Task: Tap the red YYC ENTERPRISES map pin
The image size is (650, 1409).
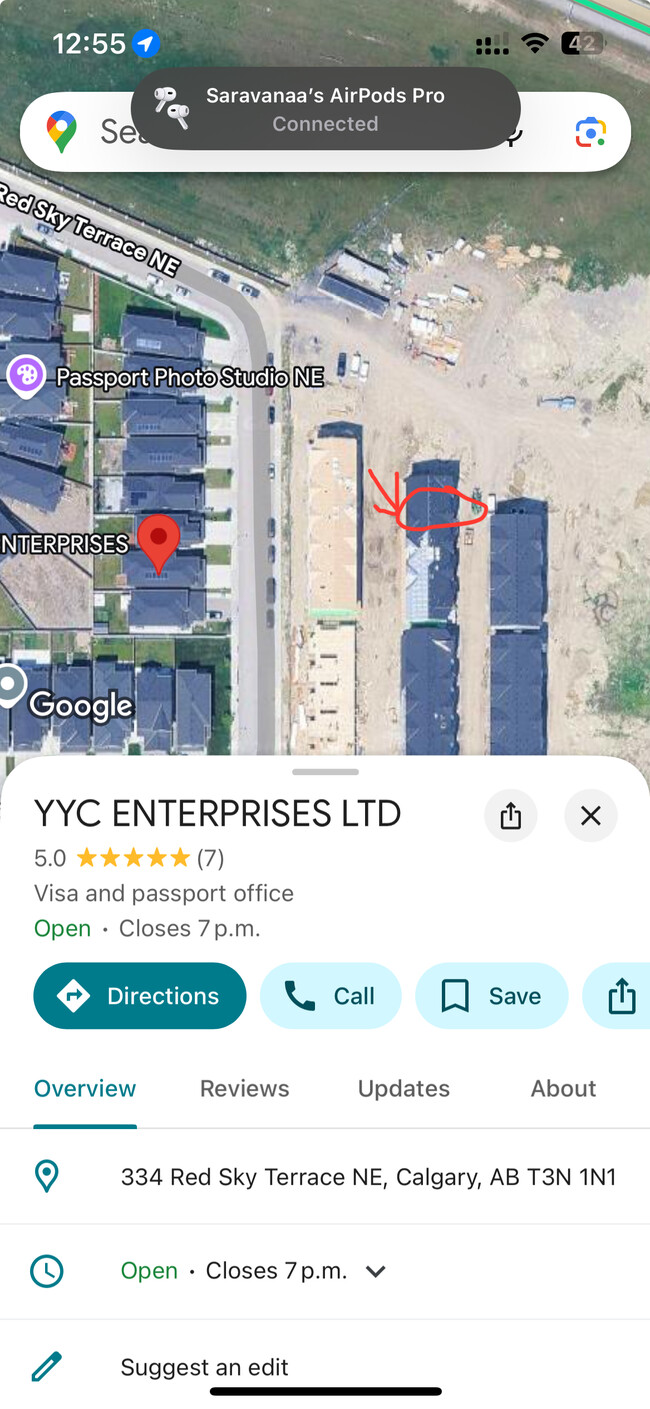Action: coord(158,540)
